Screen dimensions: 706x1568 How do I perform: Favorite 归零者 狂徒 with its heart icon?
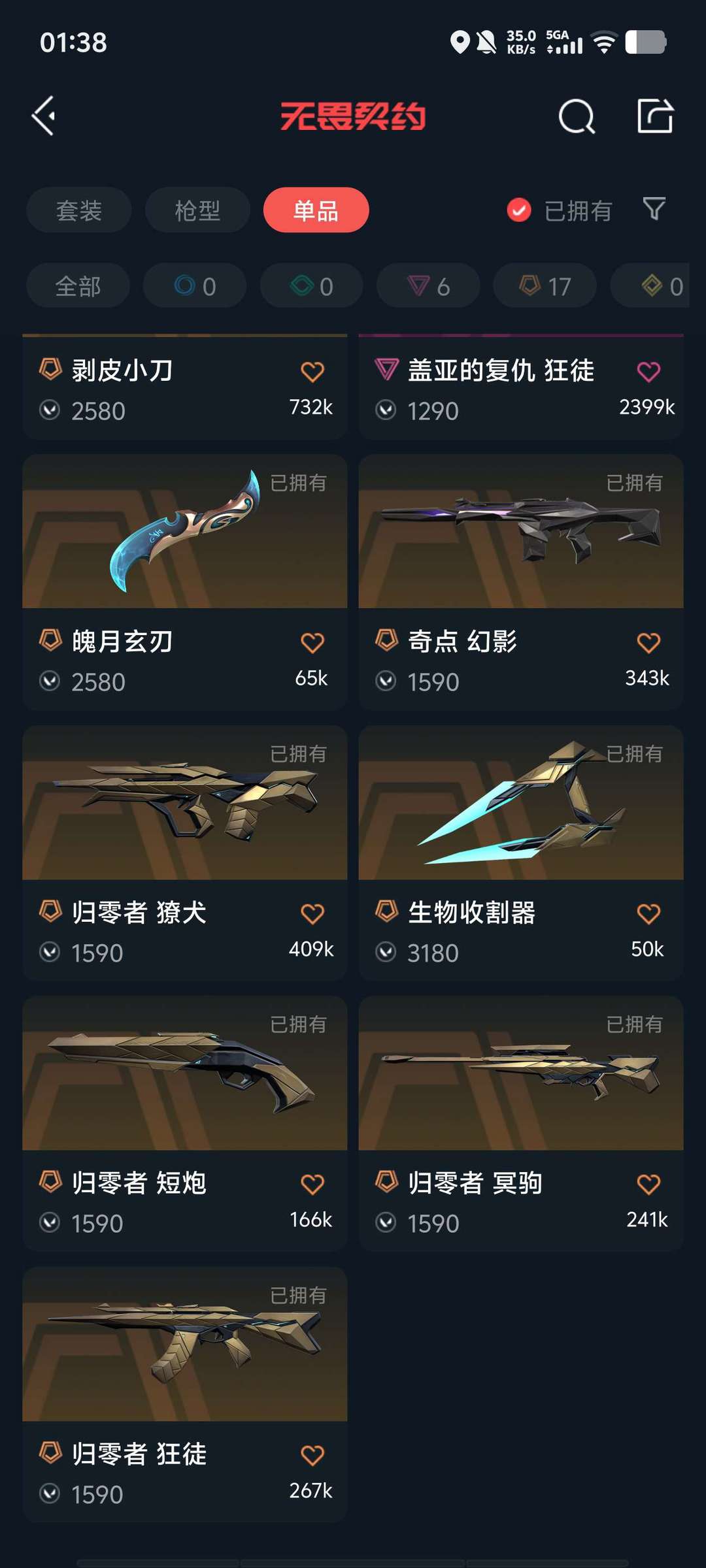pyautogui.click(x=312, y=1454)
